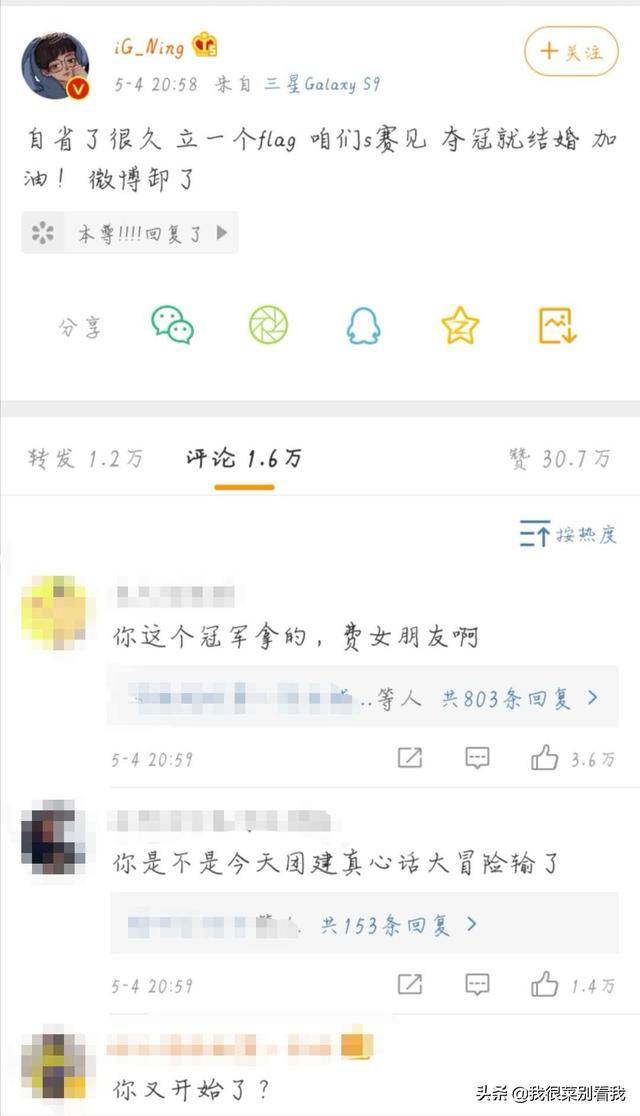View all 共803条回复 replies
640x1116 pixels.
tap(520, 698)
